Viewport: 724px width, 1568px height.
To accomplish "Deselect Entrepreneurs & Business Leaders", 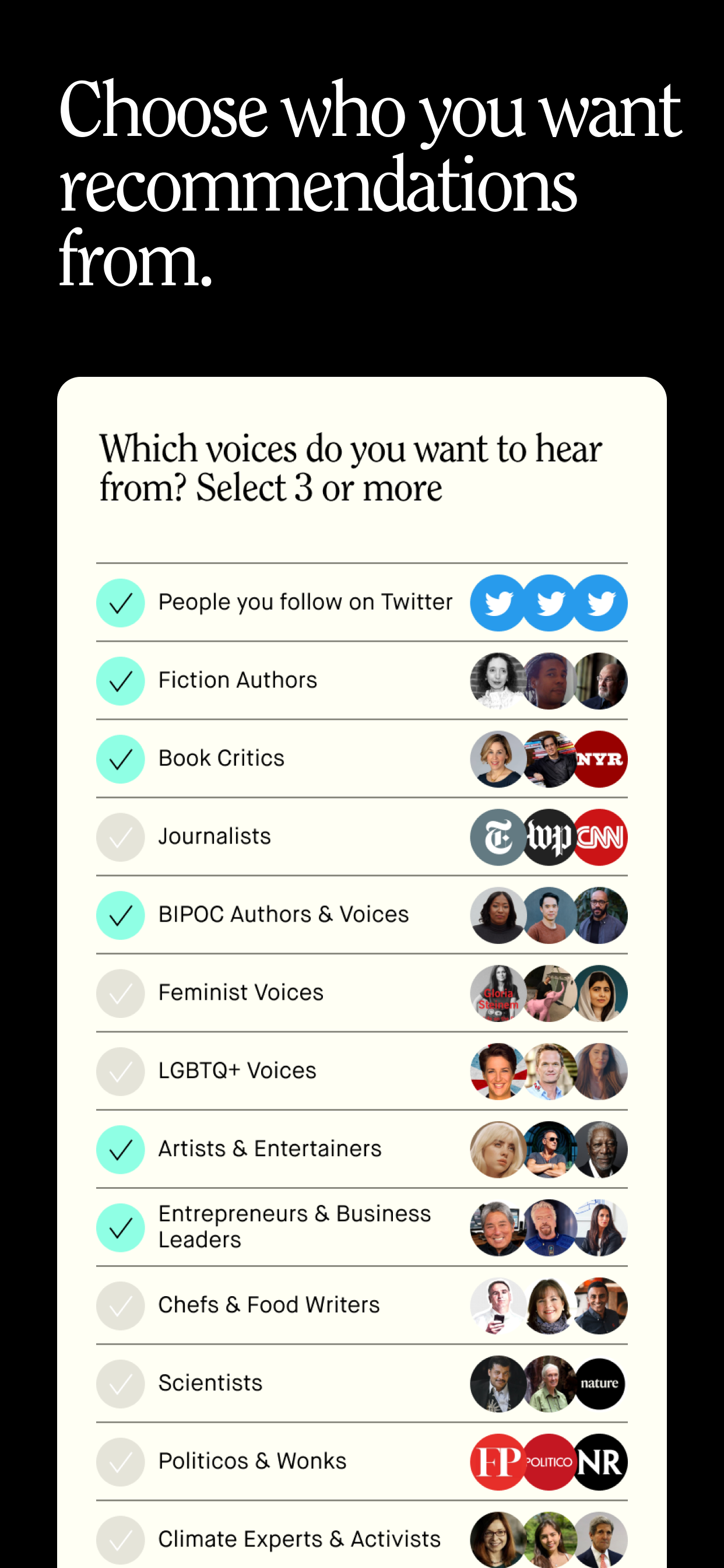I will click(x=121, y=1227).
